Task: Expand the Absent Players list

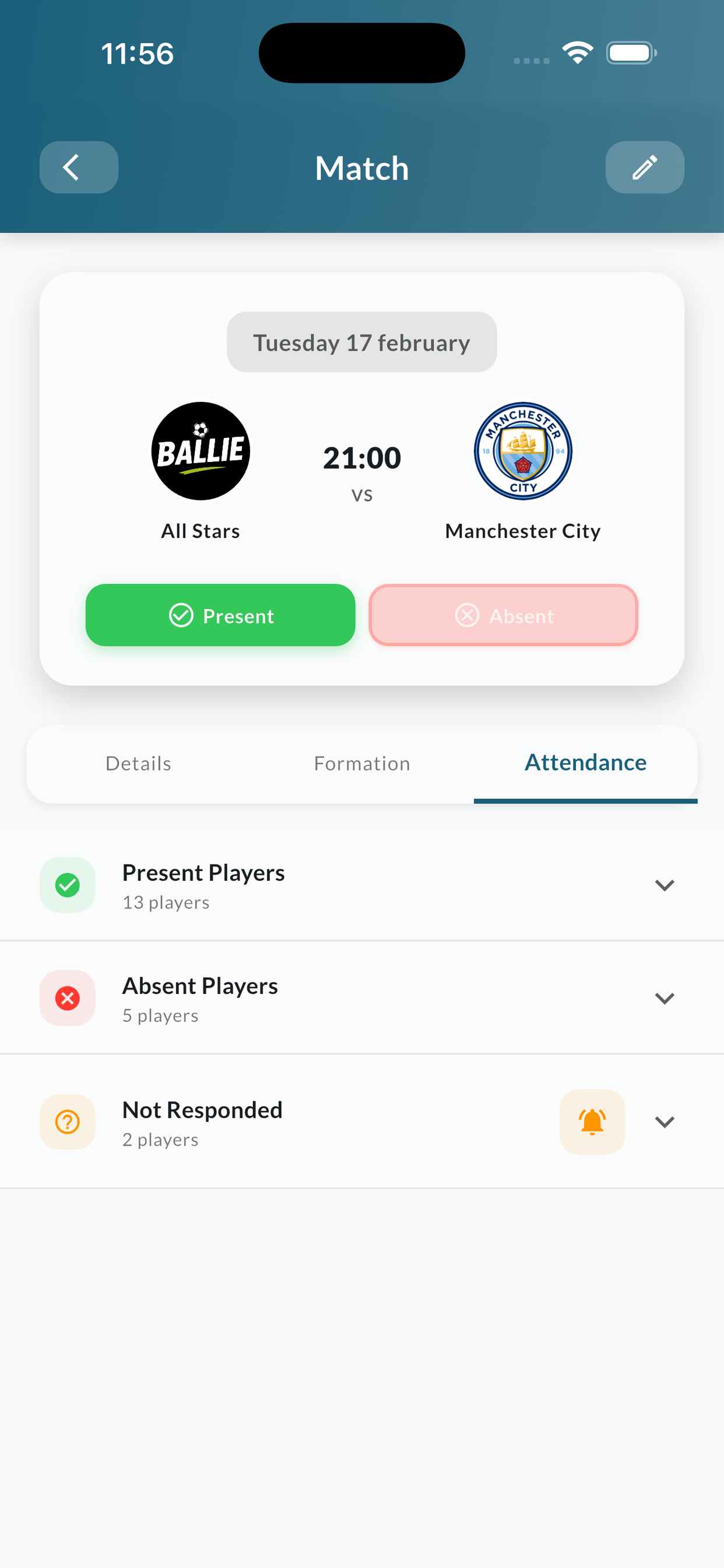Action: [666, 998]
